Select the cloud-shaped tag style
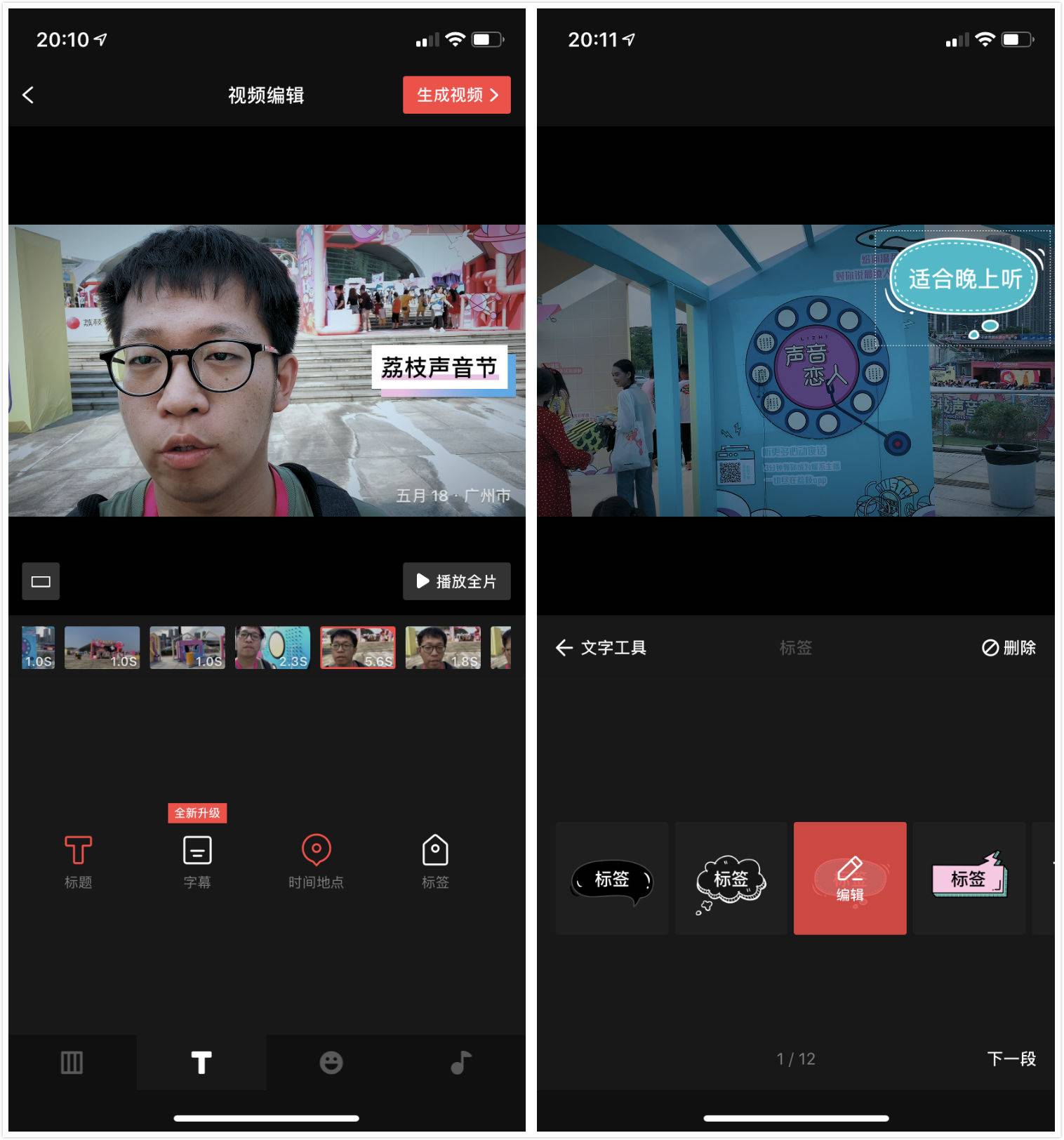 (x=730, y=877)
